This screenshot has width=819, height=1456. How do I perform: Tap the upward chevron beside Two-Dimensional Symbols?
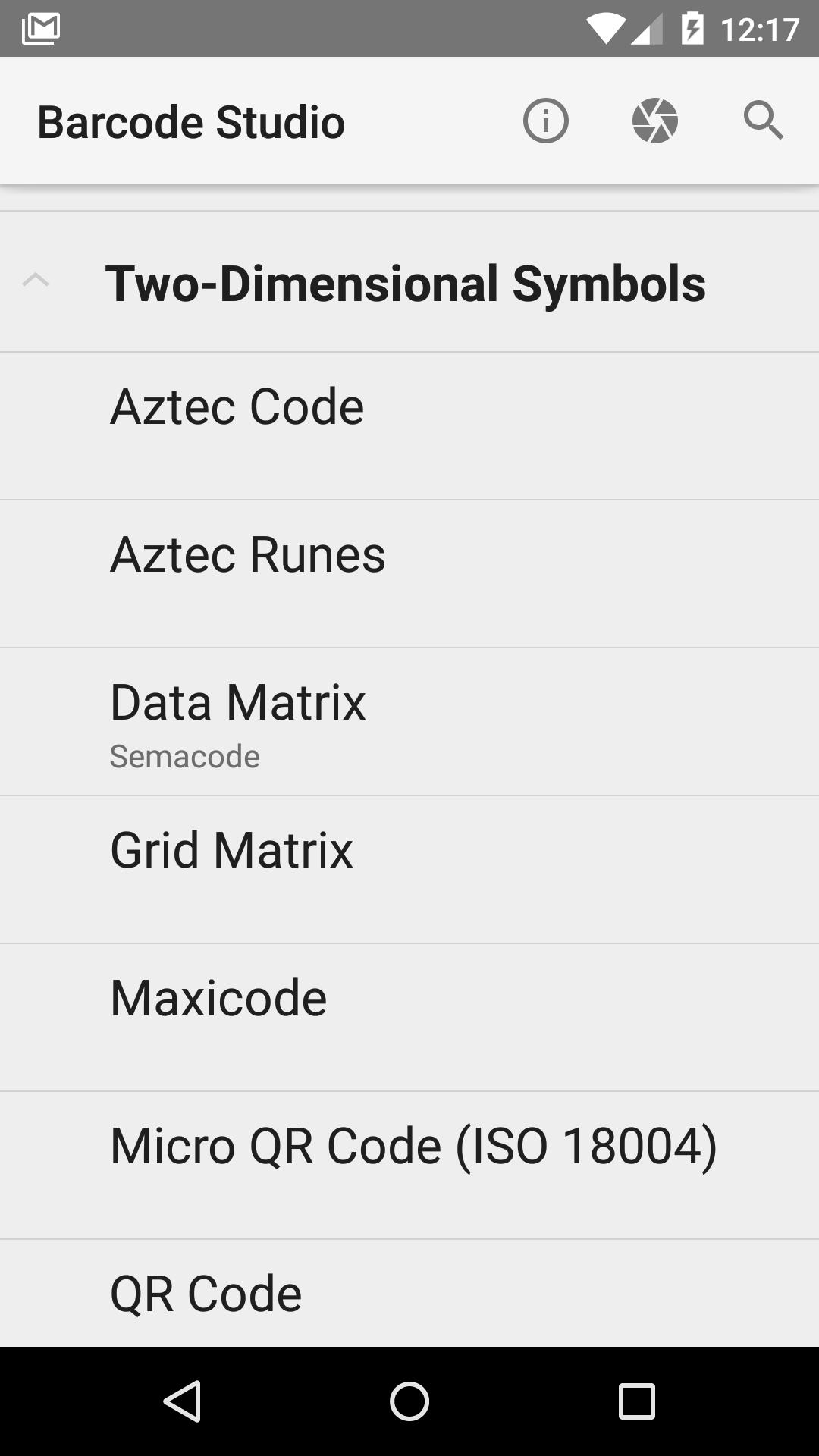pos(36,281)
